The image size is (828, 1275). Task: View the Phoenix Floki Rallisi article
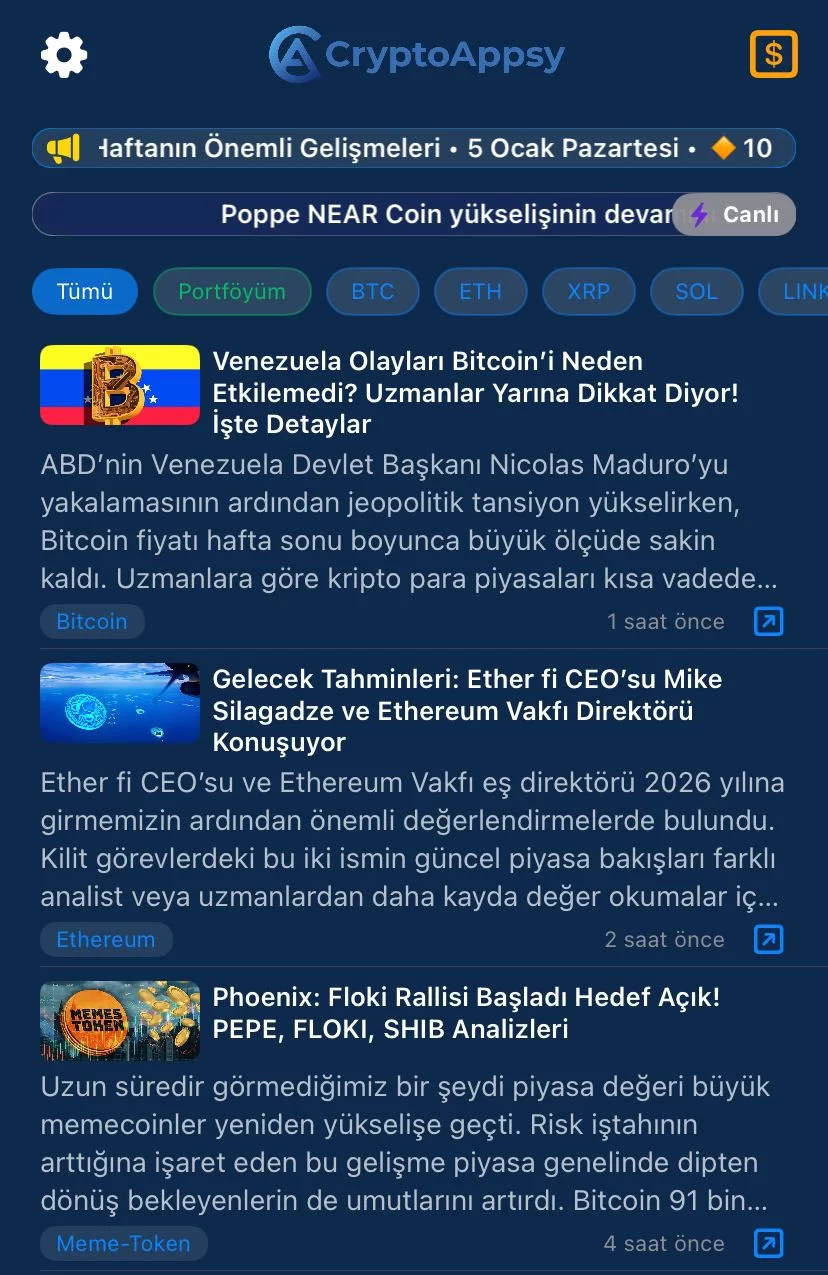466,1013
